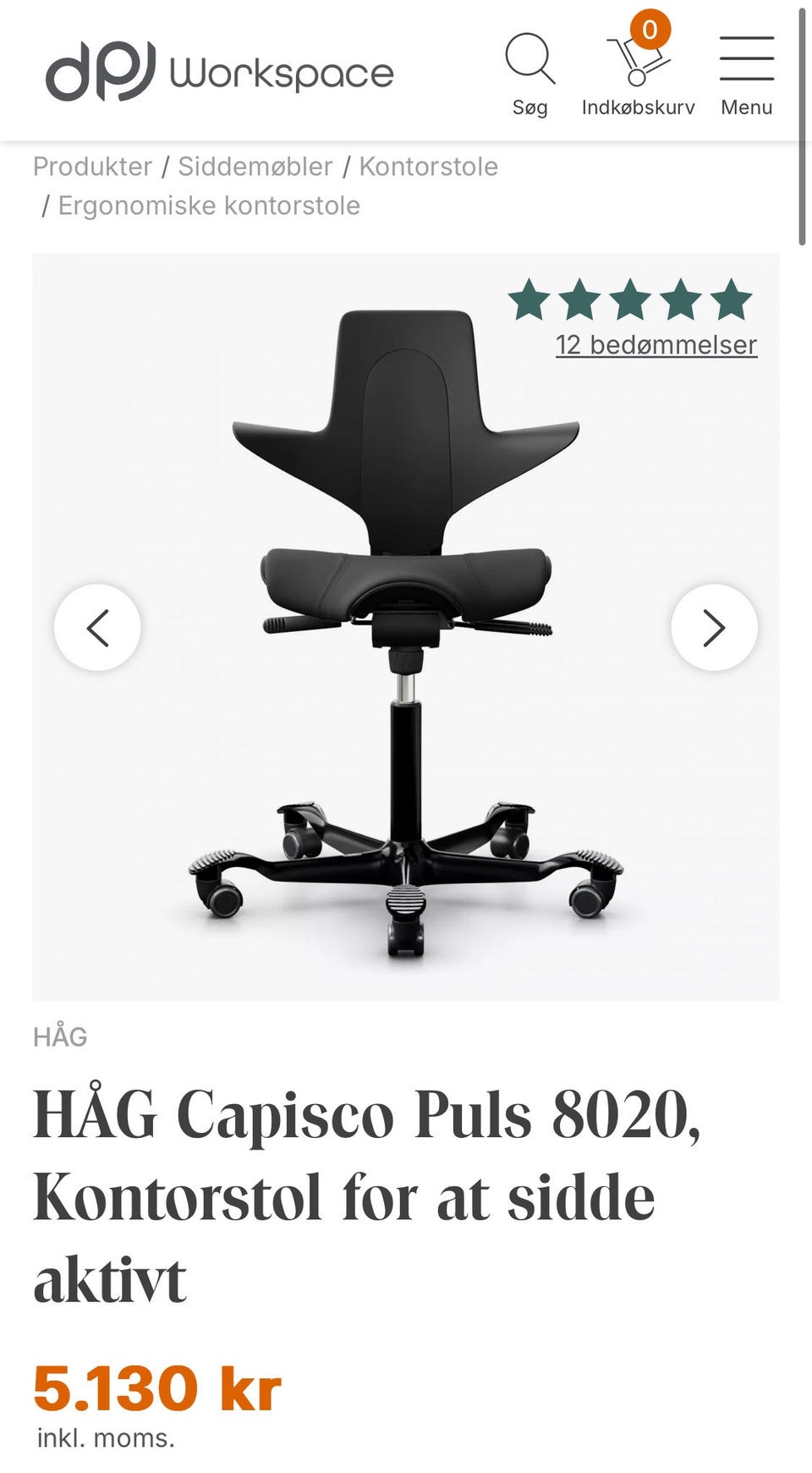This screenshot has width=812, height=1473.
Task: Go to the Siddemøbler breadcrumb
Action: [255, 167]
